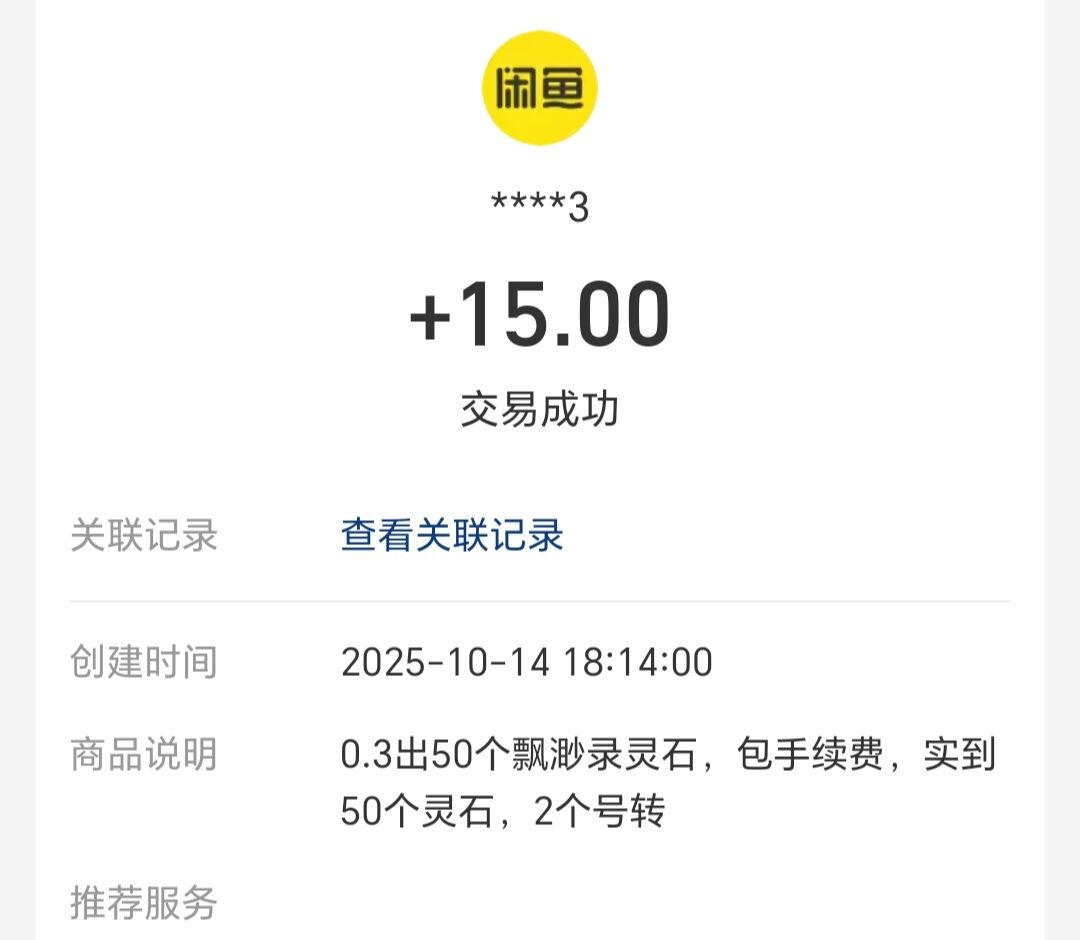
Task: Open the 查看关联记录 link
Action: pyautogui.click(x=452, y=536)
